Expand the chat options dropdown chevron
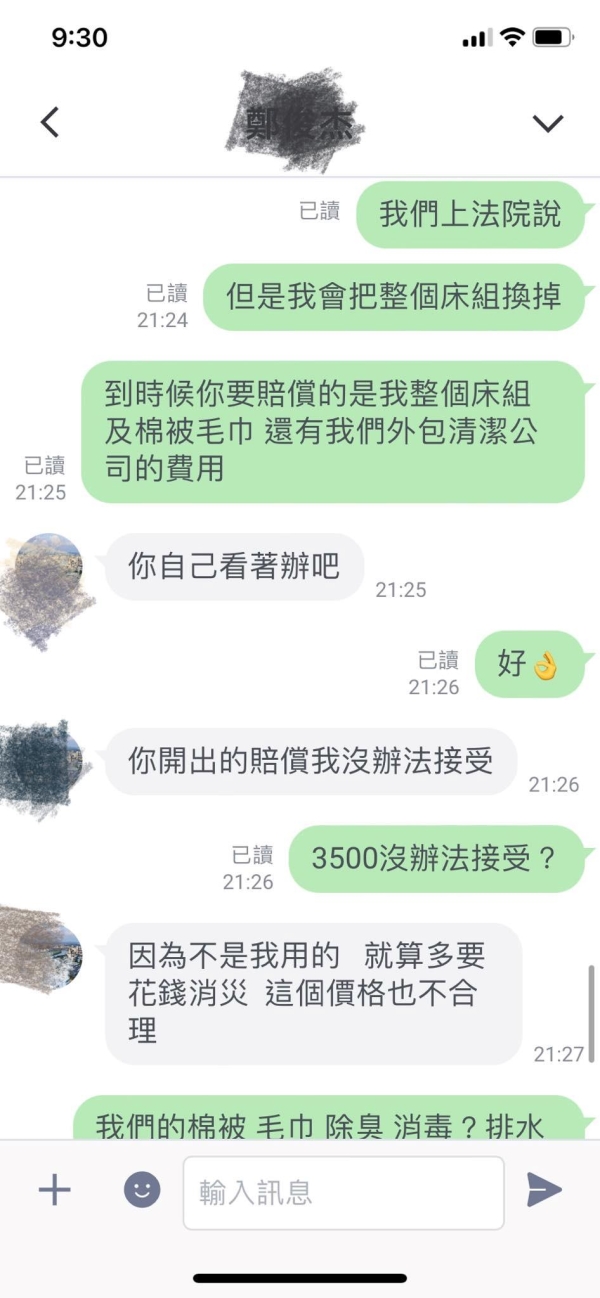Screen dimensions: 600x1298 (547, 123)
